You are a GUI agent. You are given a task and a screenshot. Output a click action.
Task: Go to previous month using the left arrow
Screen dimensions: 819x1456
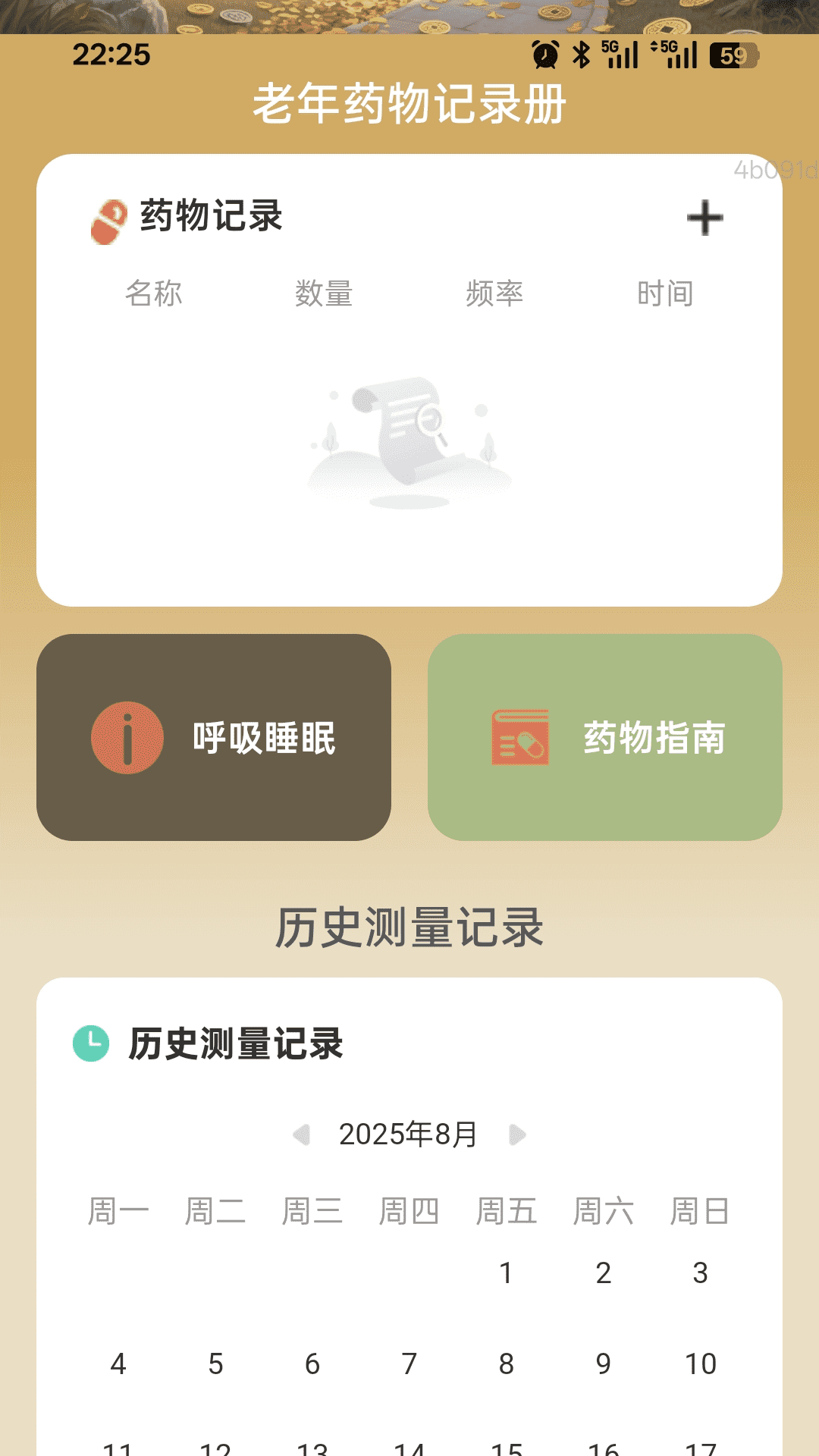click(x=301, y=1134)
